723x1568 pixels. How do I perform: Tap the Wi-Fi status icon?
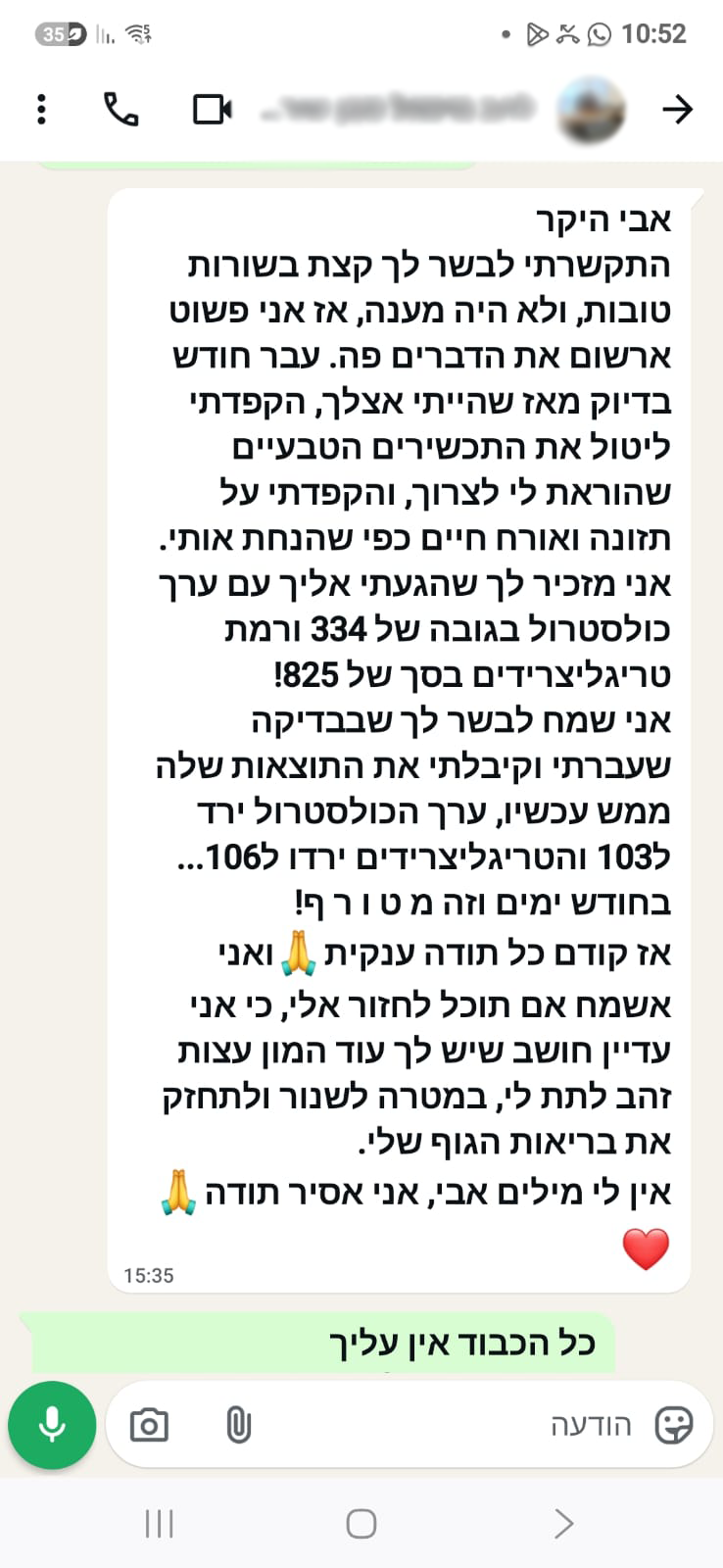[x=137, y=32]
